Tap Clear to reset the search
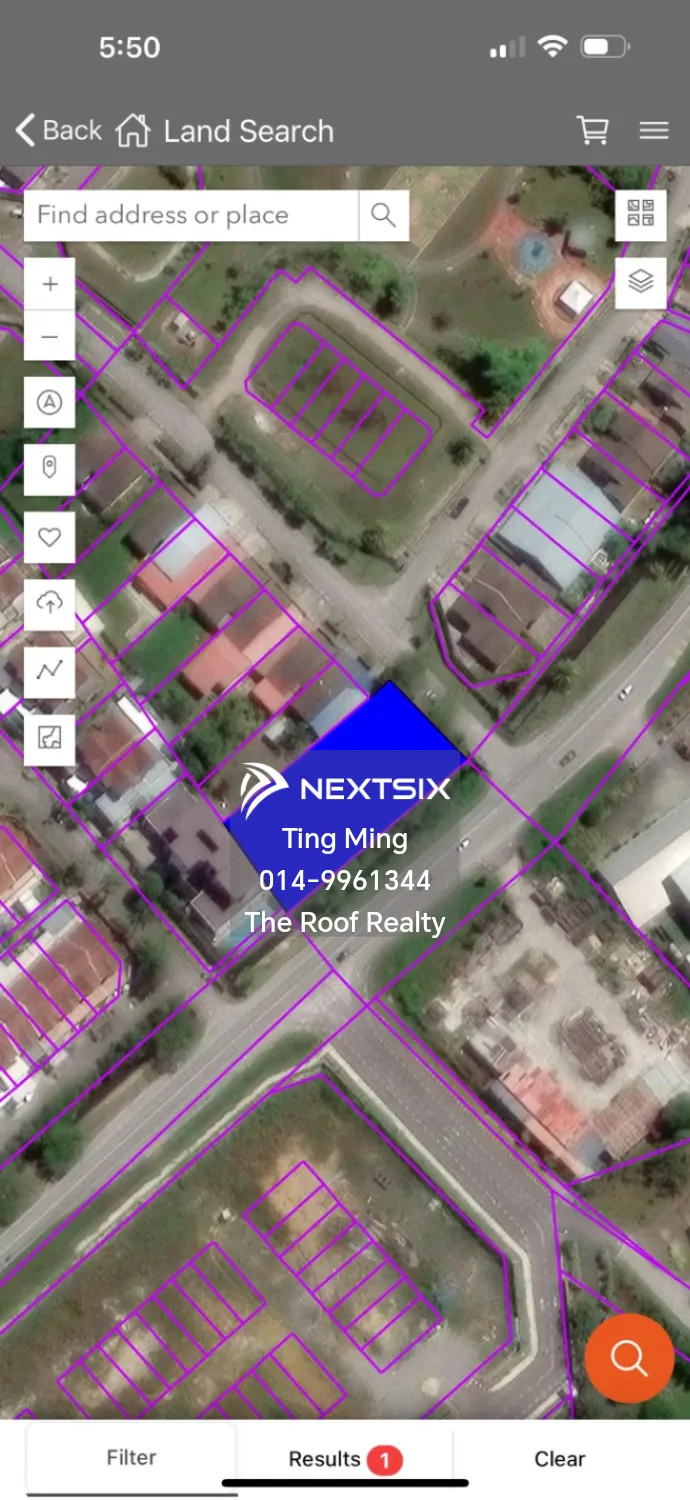Image resolution: width=690 pixels, height=1500 pixels. [559, 1459]
